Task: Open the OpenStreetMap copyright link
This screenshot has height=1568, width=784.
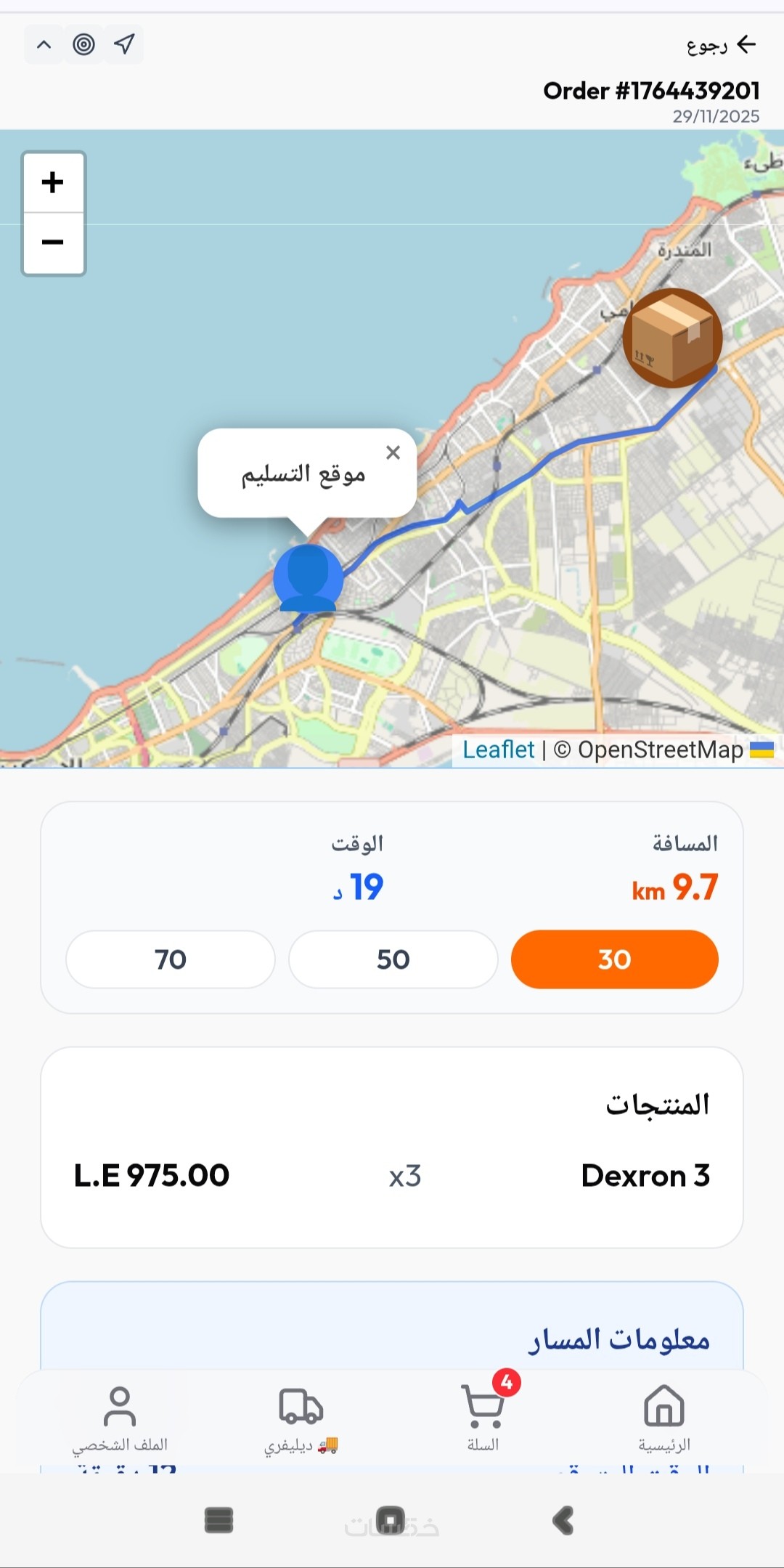Action: 659,750
